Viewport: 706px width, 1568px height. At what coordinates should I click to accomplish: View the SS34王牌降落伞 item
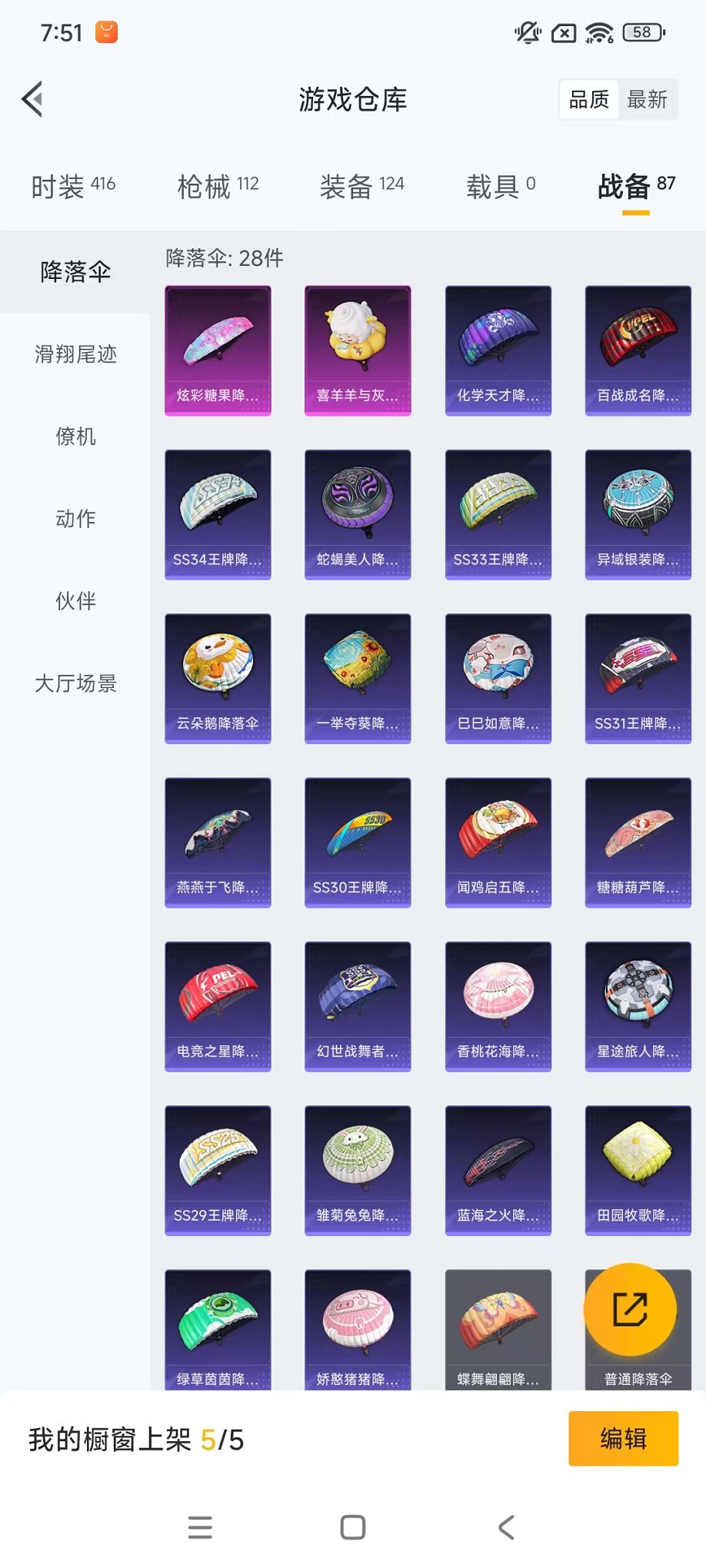click(x=218, y=513)
